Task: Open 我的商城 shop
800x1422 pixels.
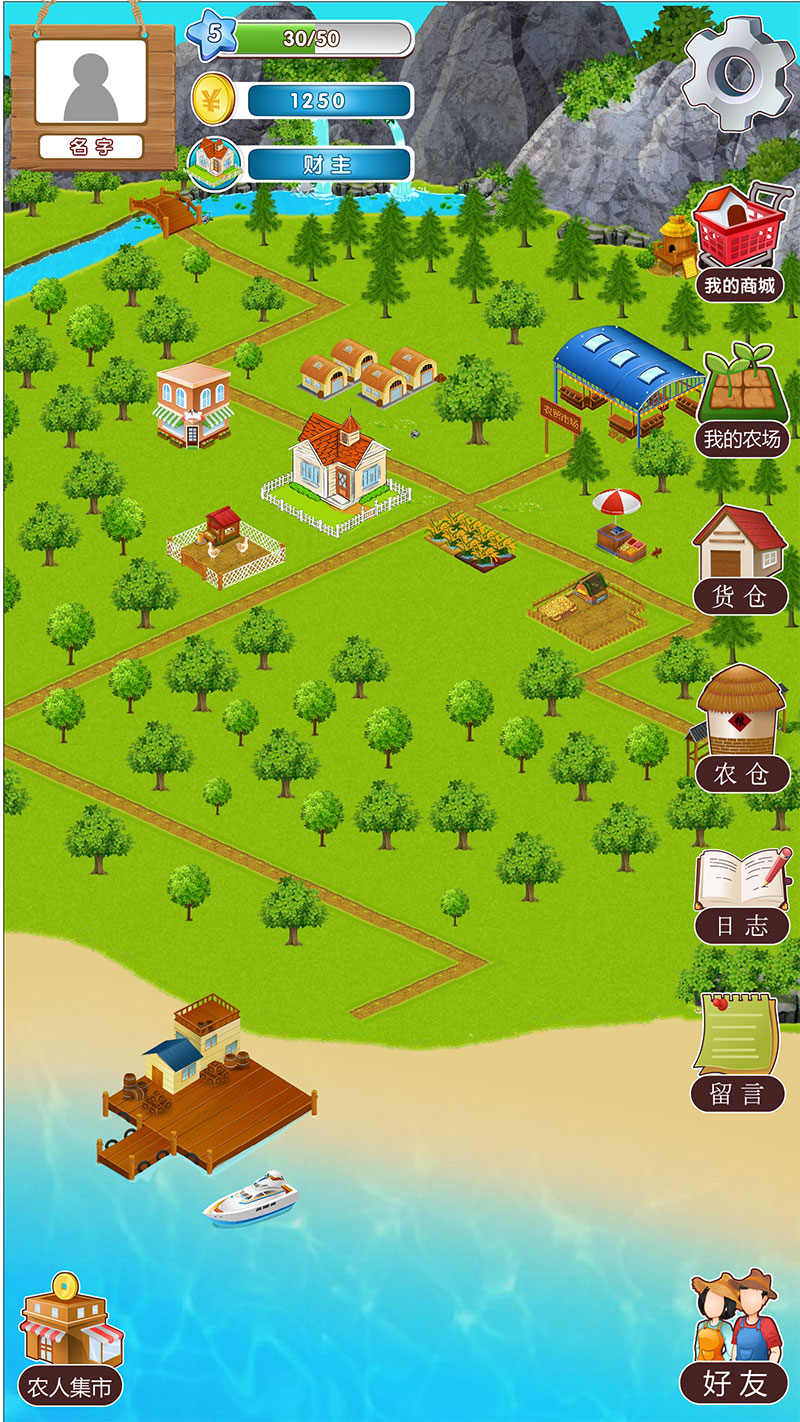Action: (740, 242)
